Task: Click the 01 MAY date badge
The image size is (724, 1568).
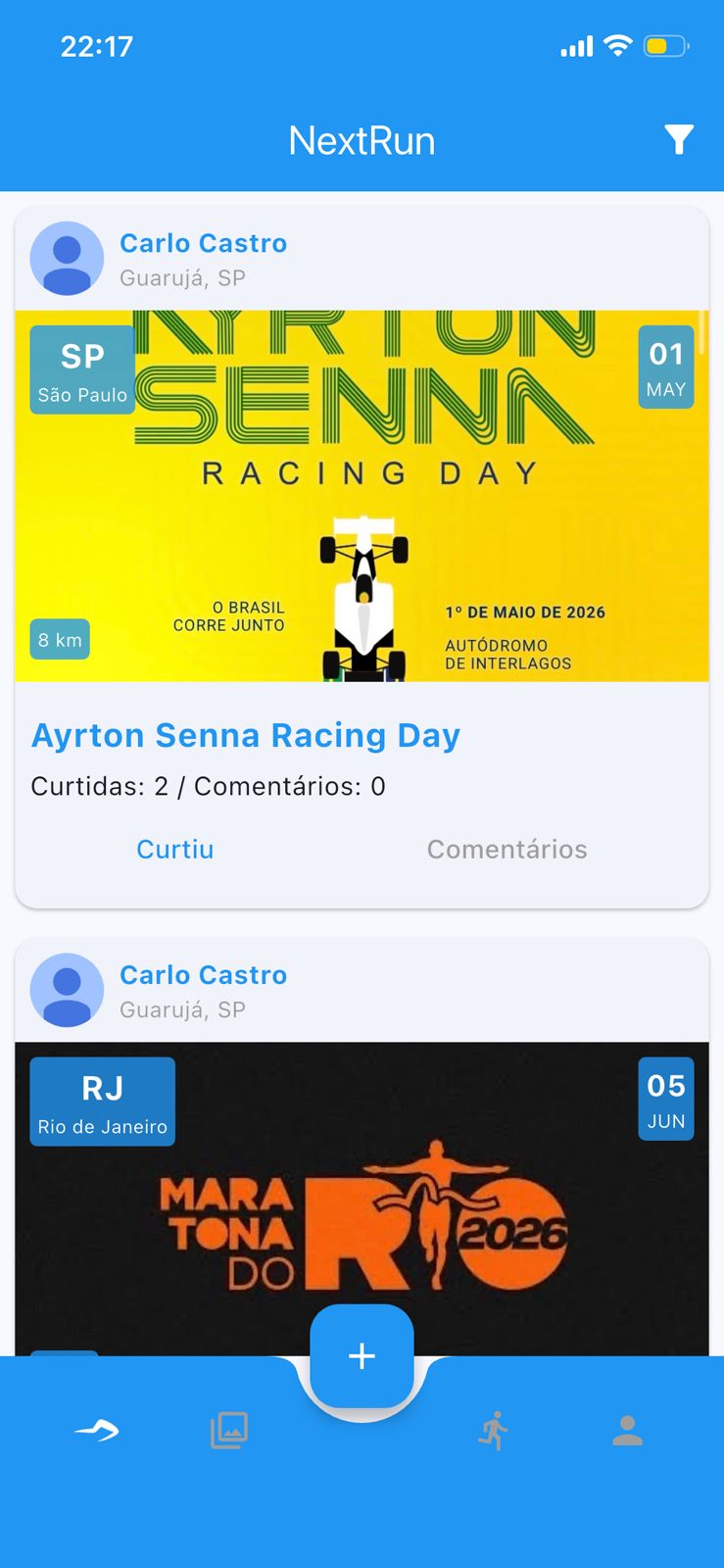Action: tap(665, 367)
